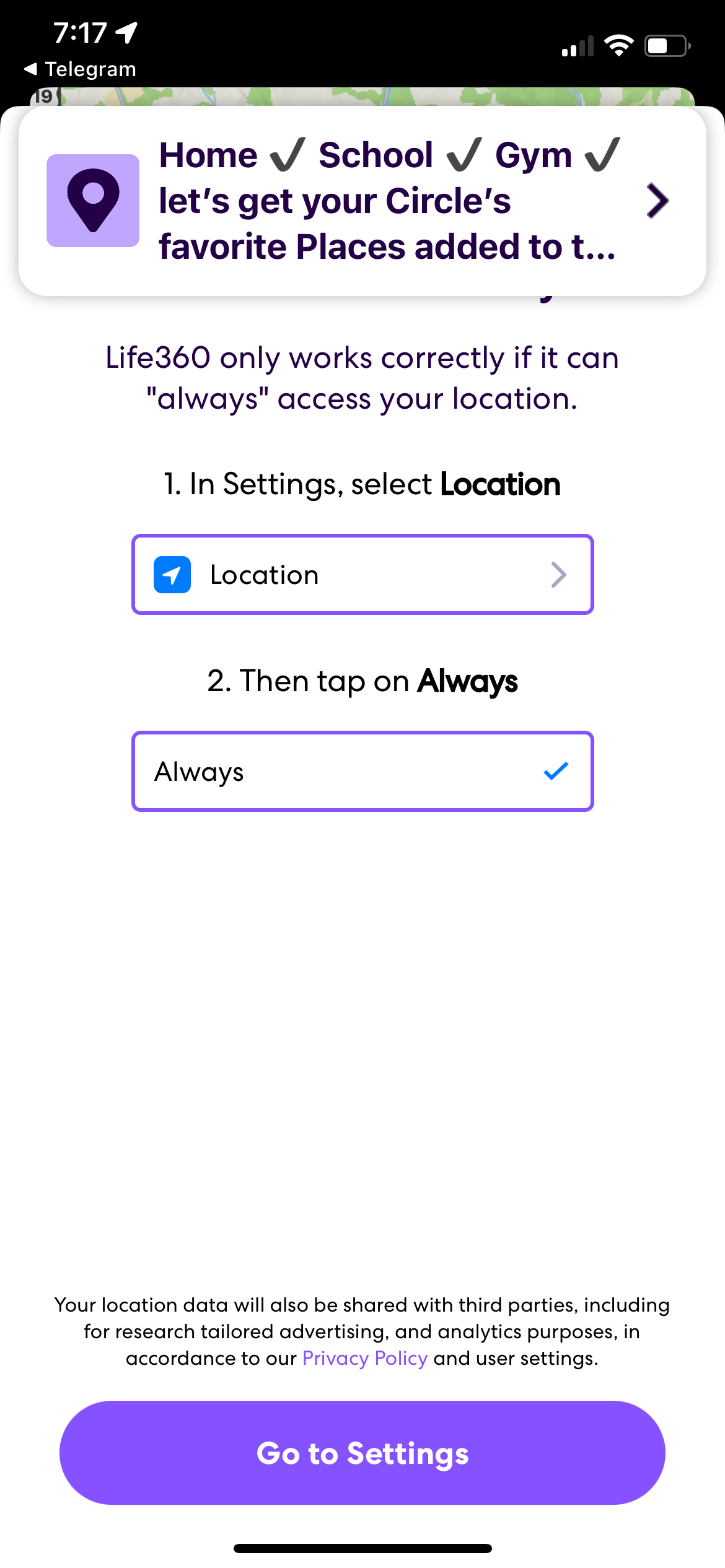Tap the checkmark beside School
The image size is (725, 1568).
[464, 154]
